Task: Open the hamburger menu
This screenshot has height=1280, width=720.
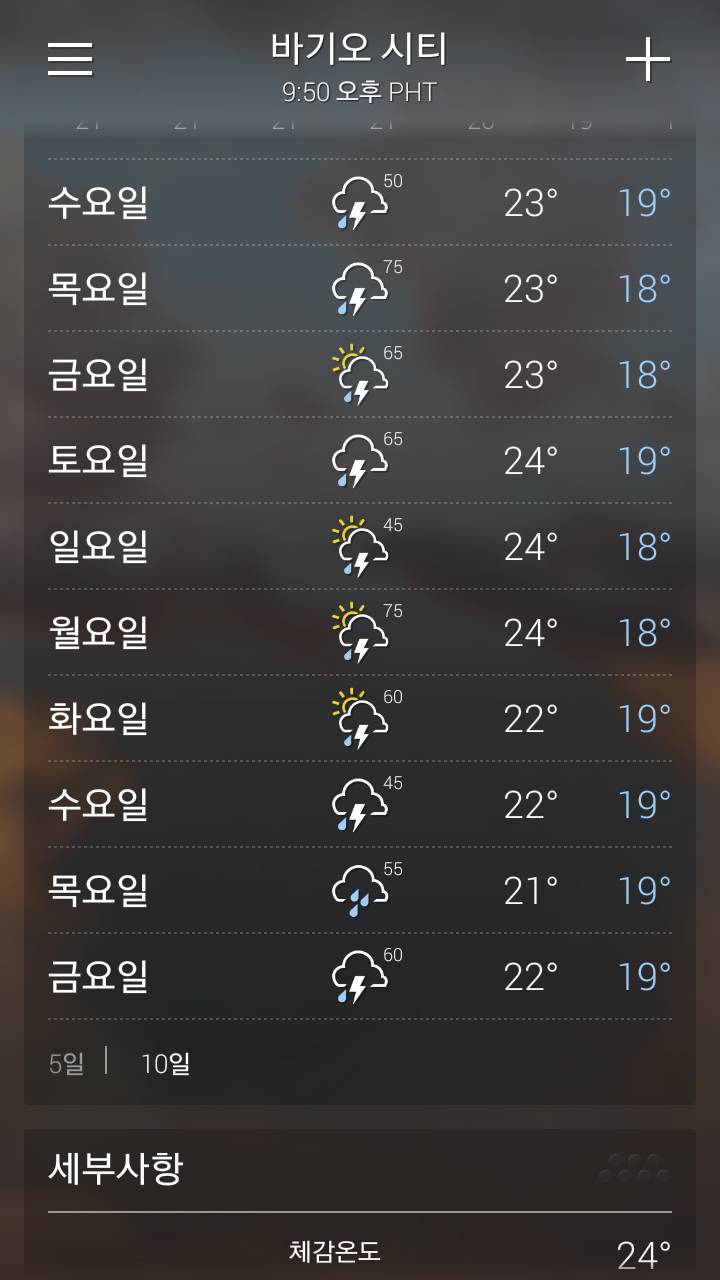Action: pos(68,58)
